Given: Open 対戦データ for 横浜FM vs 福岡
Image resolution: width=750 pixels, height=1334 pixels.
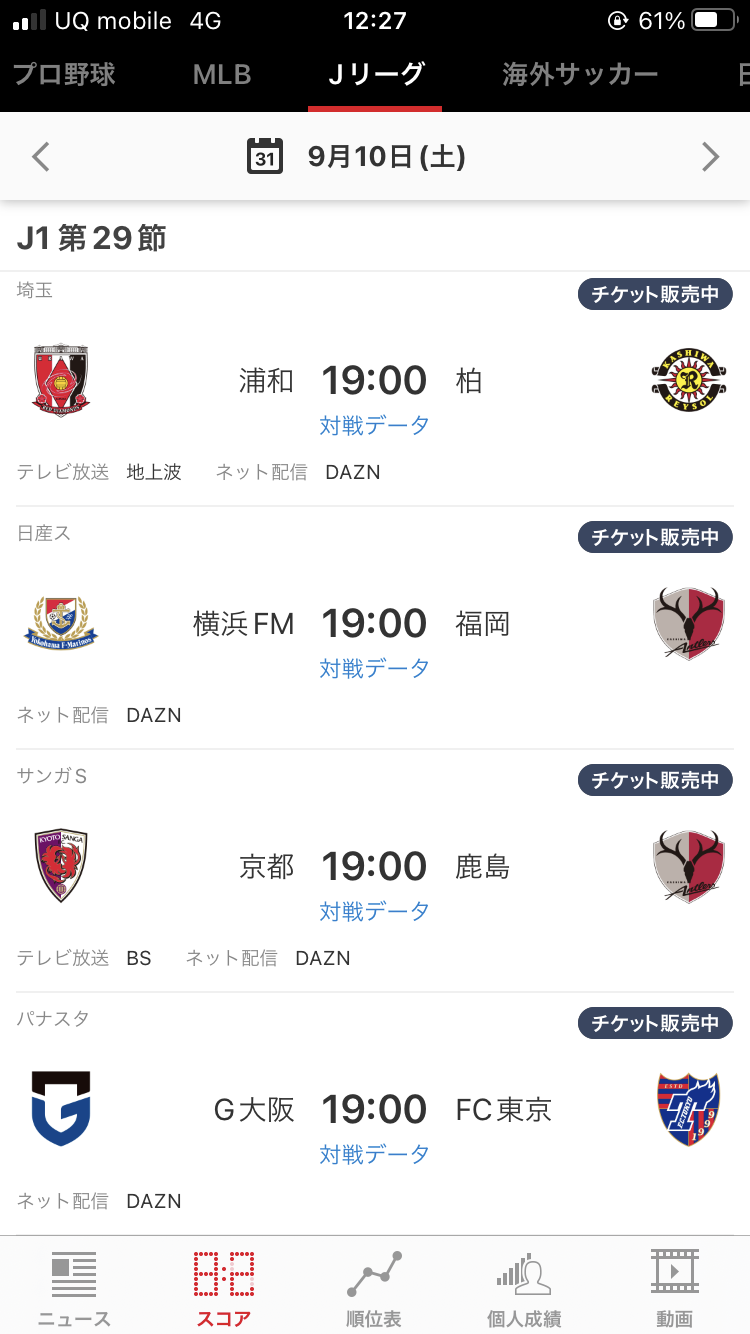Looking at the screenshot, I should click(375, 668).
